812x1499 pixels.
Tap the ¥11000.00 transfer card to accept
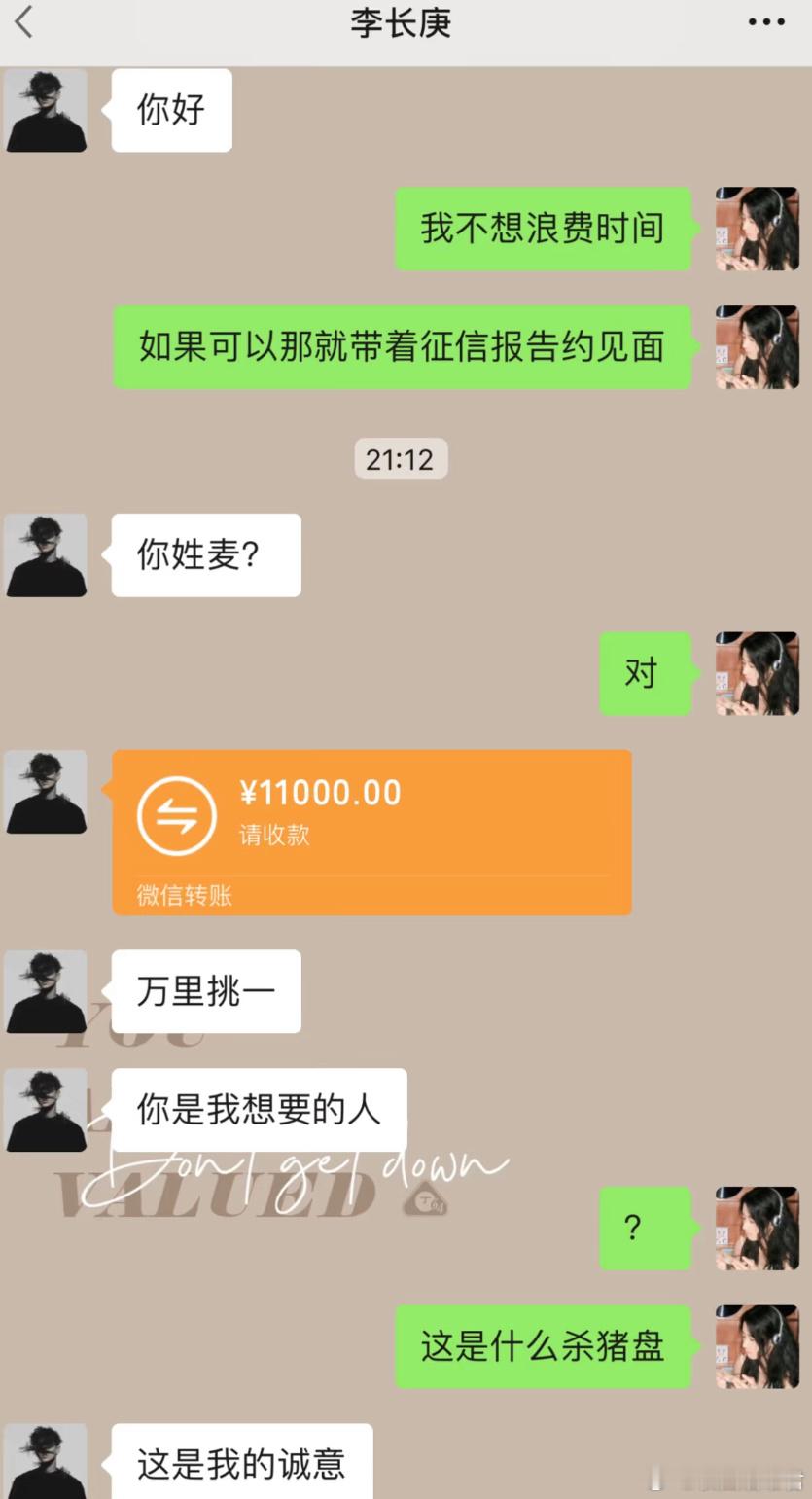click(x=371, y=832)
